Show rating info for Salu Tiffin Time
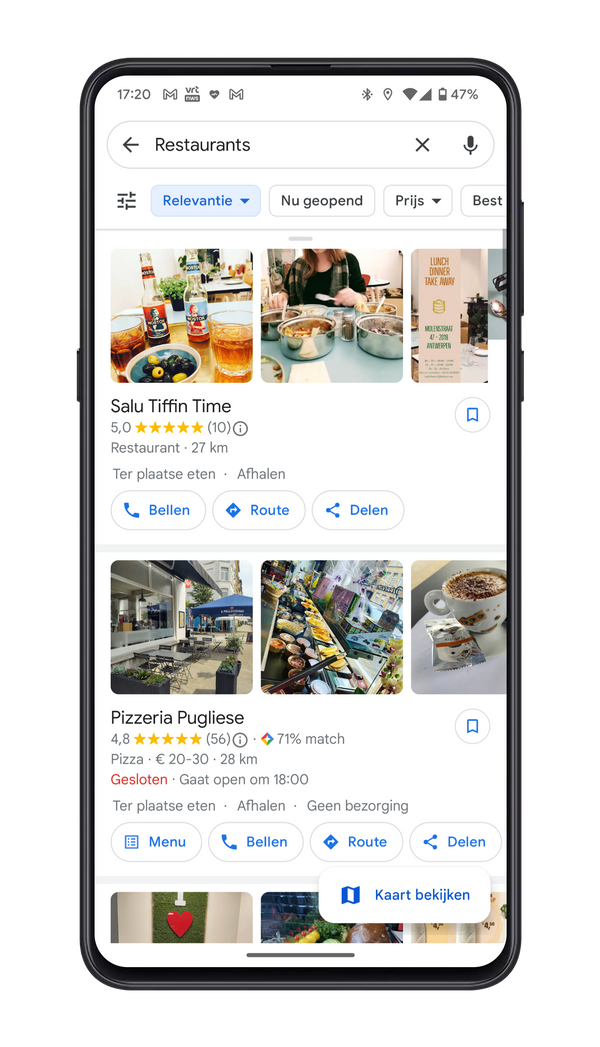The height and width of the screenshot is (1047, 600). 240,428
